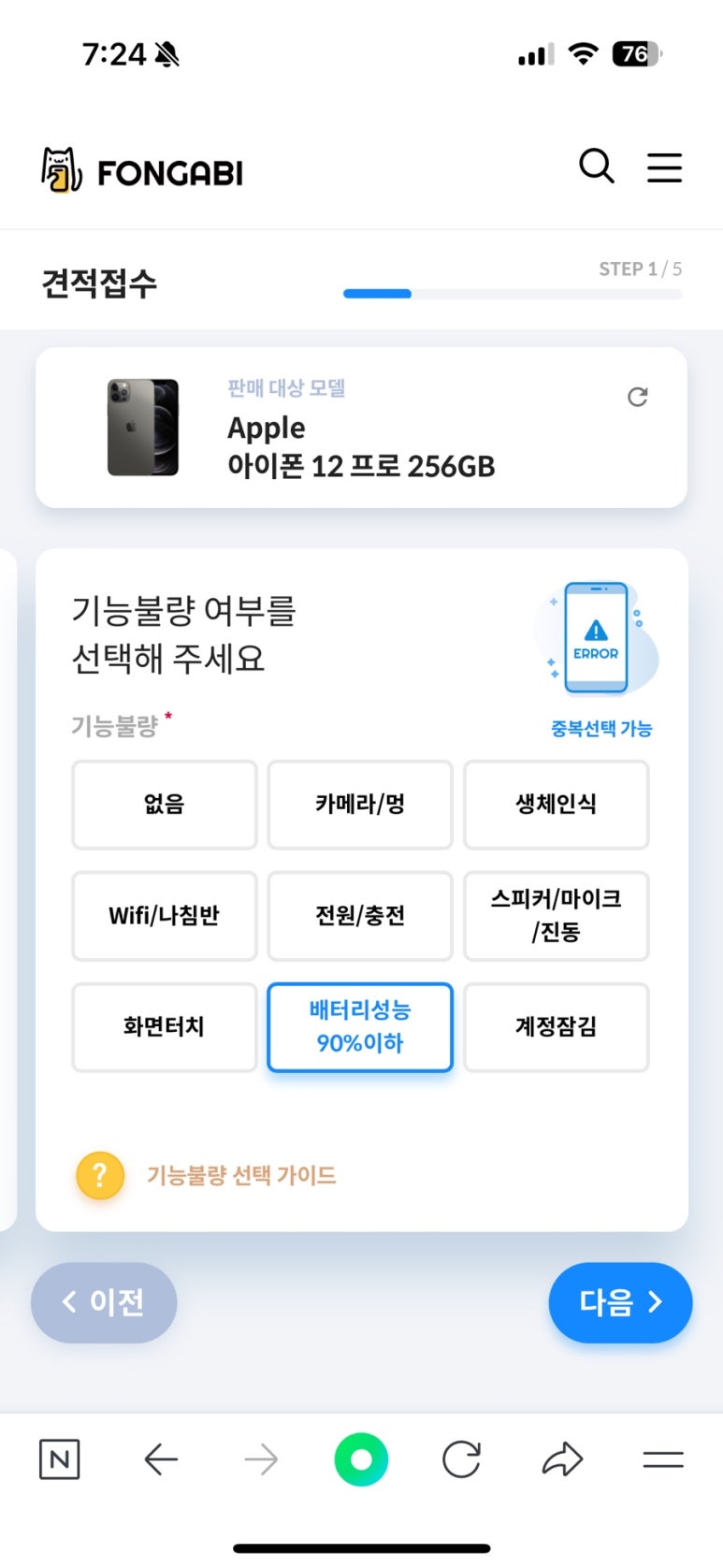Screen dimensions: 723x1568
Task: Tap the green circle button in browser toolbar
Action: coord(361,1459)
